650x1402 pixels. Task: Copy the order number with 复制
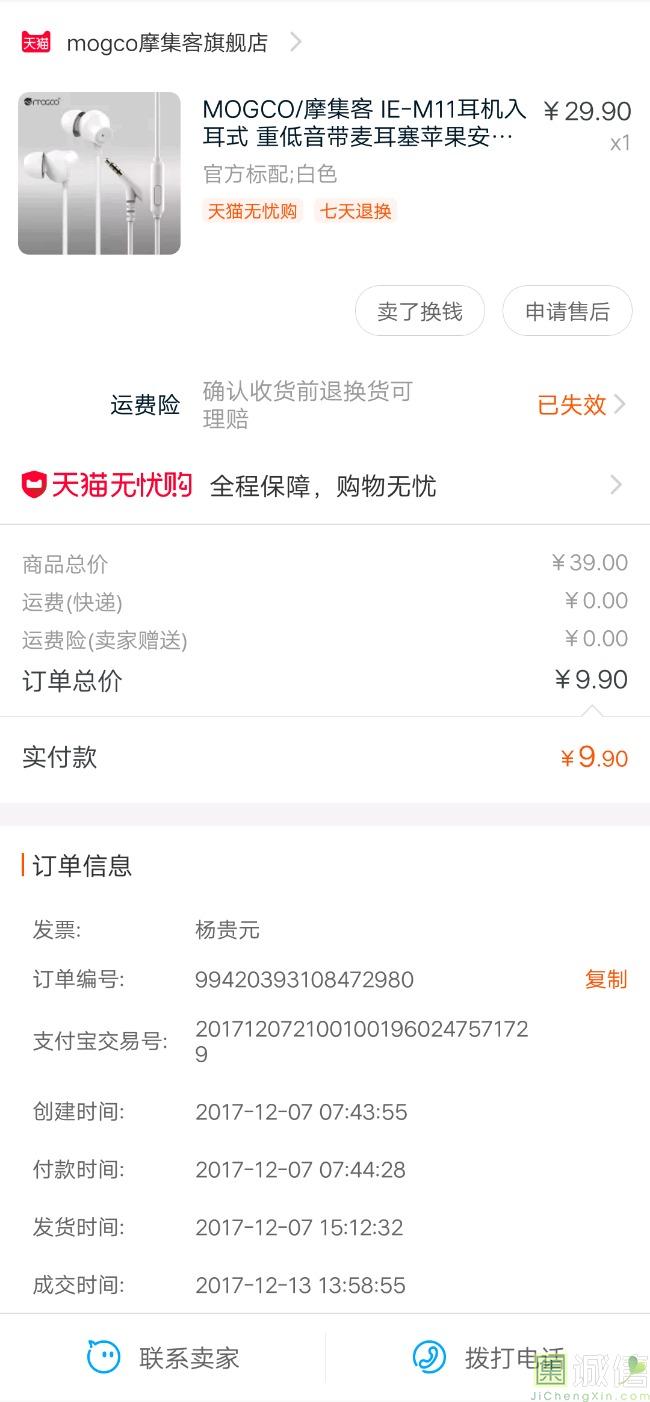point(606,979)
